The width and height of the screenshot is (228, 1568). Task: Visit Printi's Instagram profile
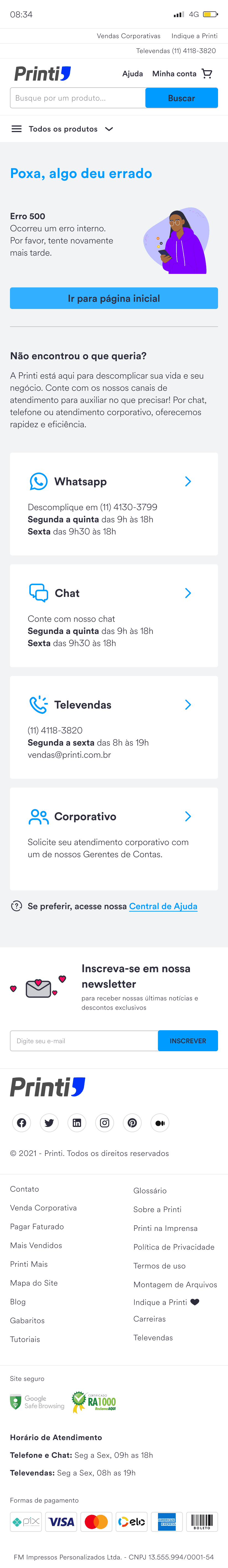click(105, 1123)
